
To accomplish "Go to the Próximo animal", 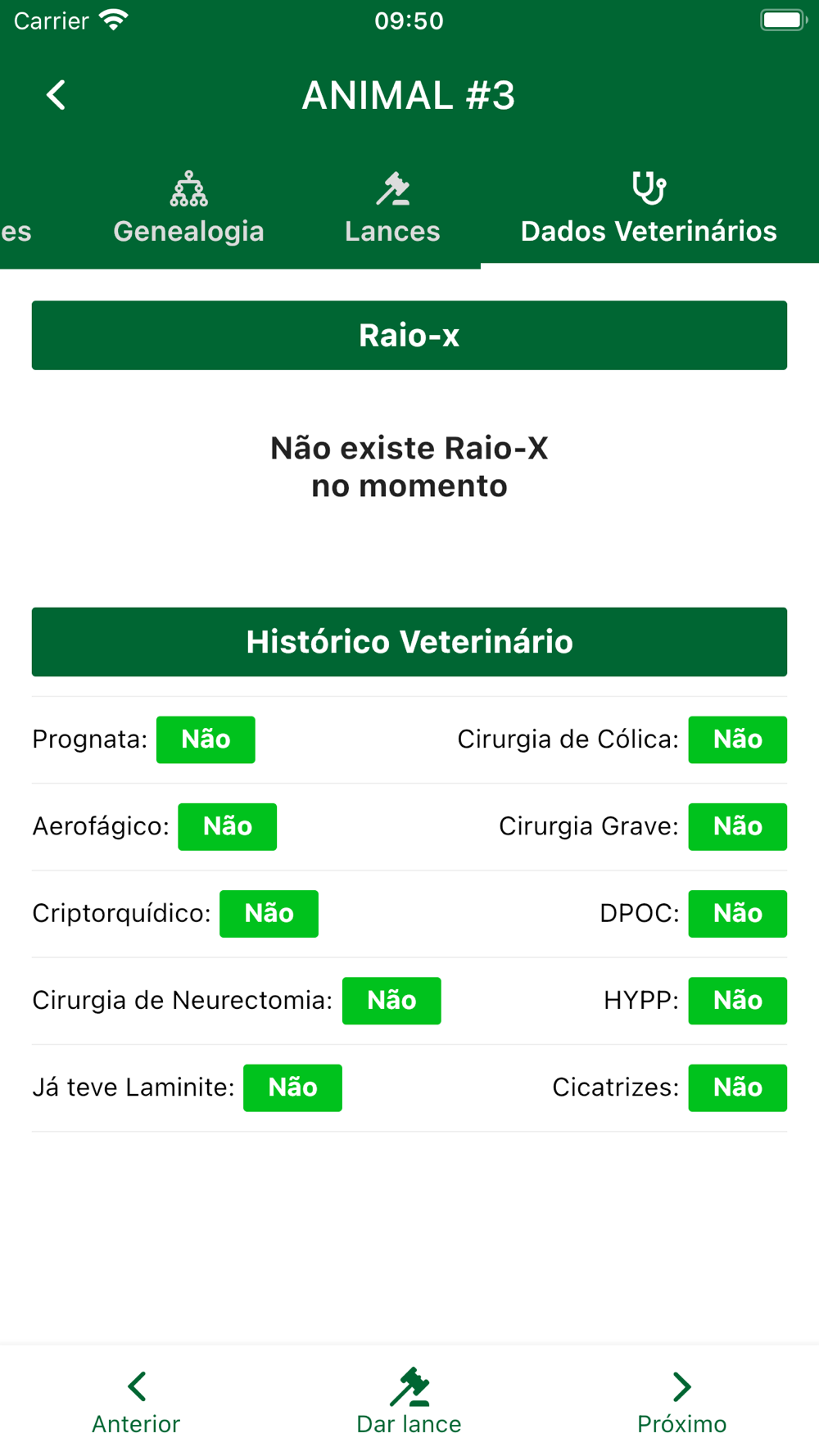I will click(x=681, y=1401).
